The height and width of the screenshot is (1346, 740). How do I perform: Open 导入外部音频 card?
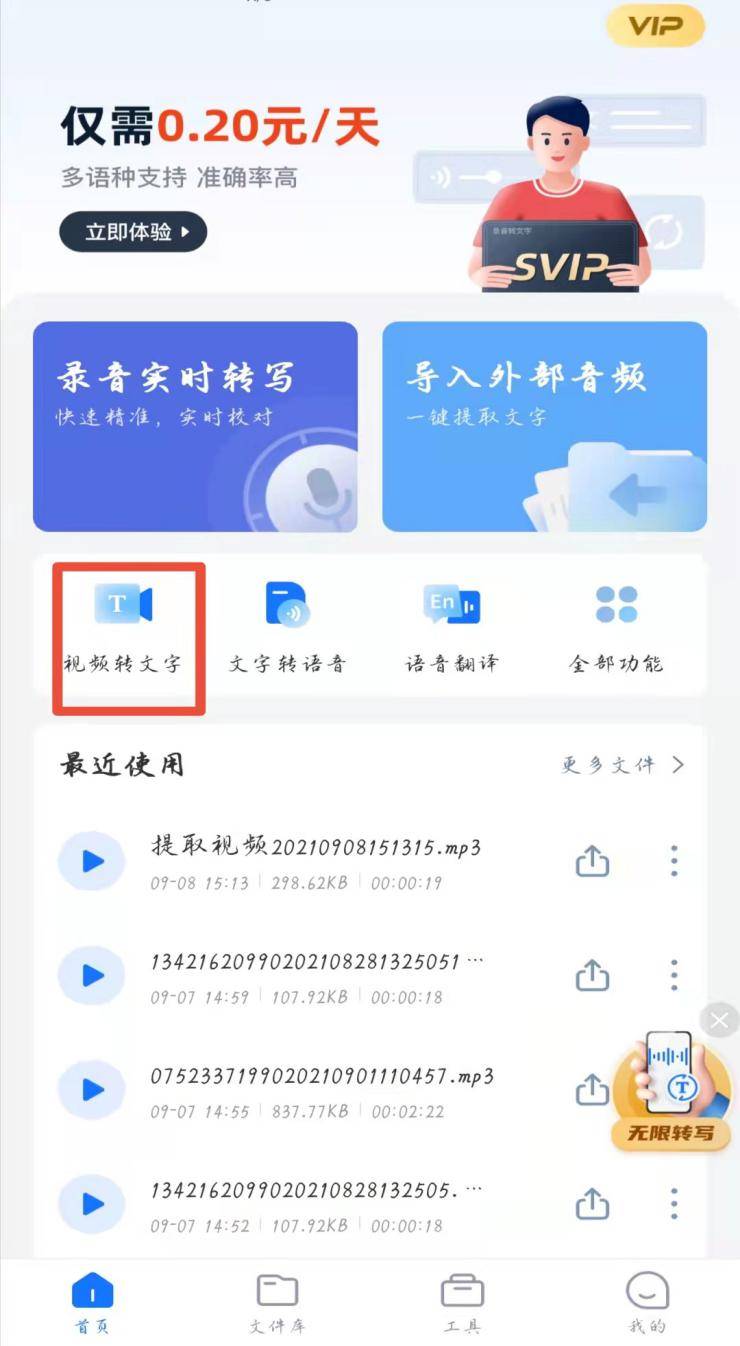(x=544, y=426)
